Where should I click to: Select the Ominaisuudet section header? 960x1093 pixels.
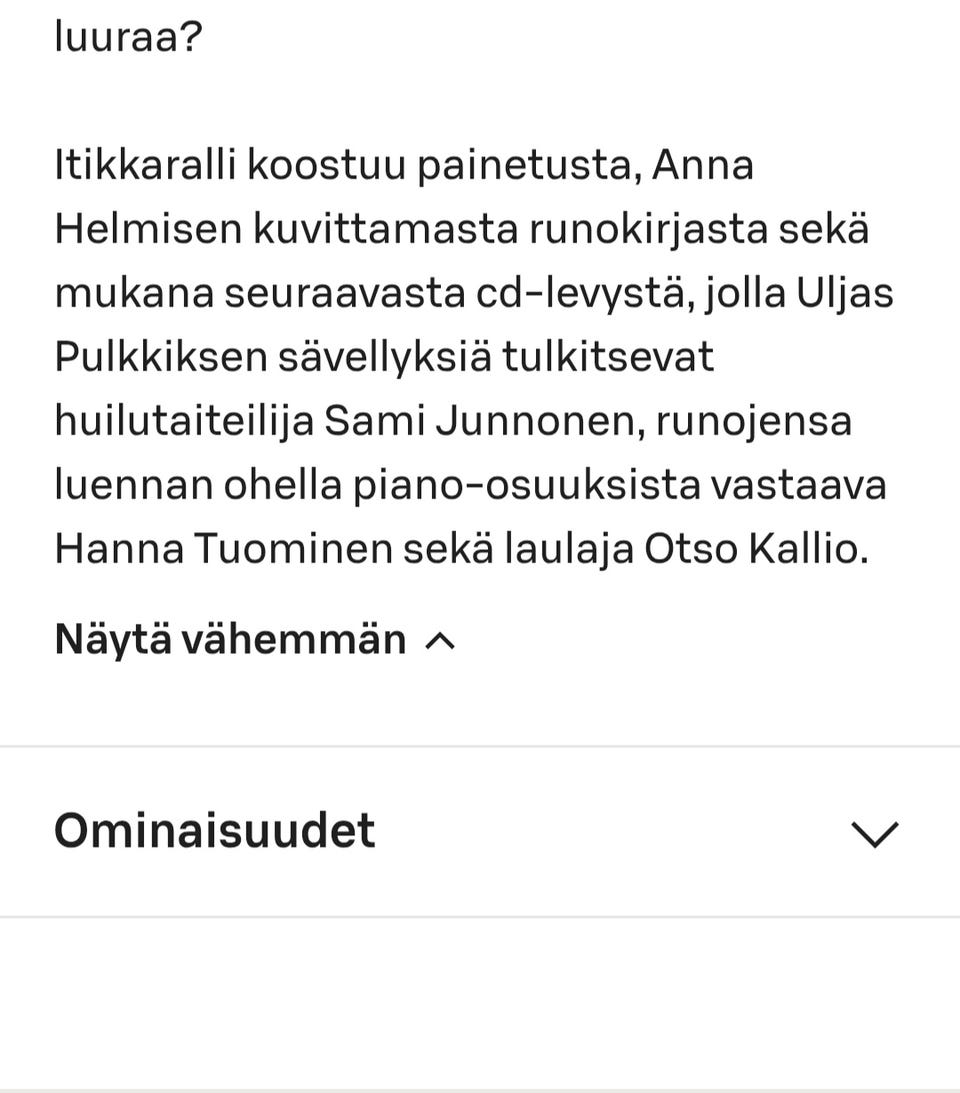coord(214,831)
